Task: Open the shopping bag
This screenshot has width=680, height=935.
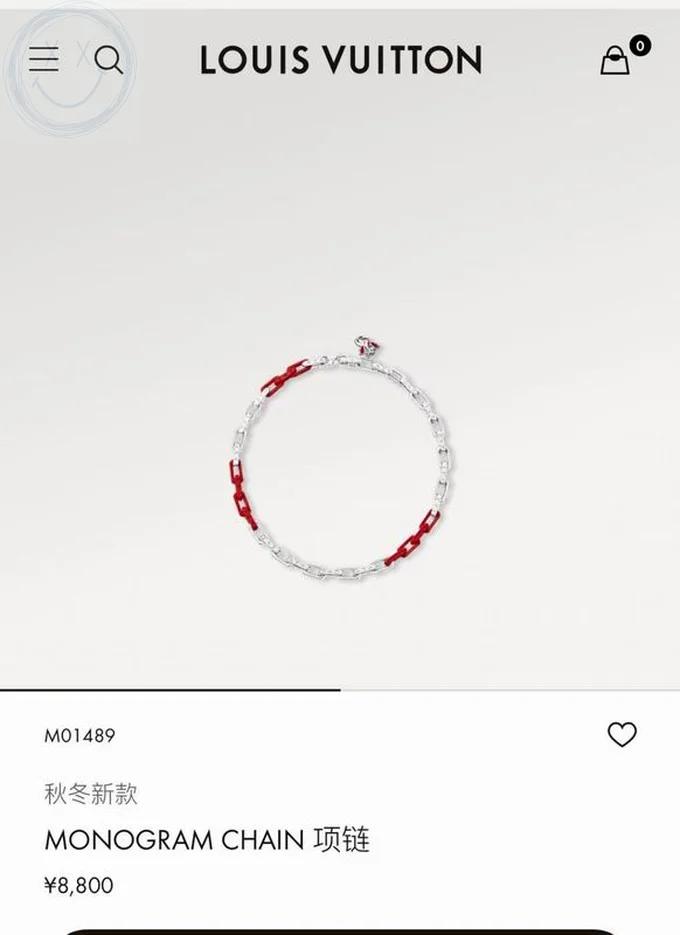Action: 616,60
